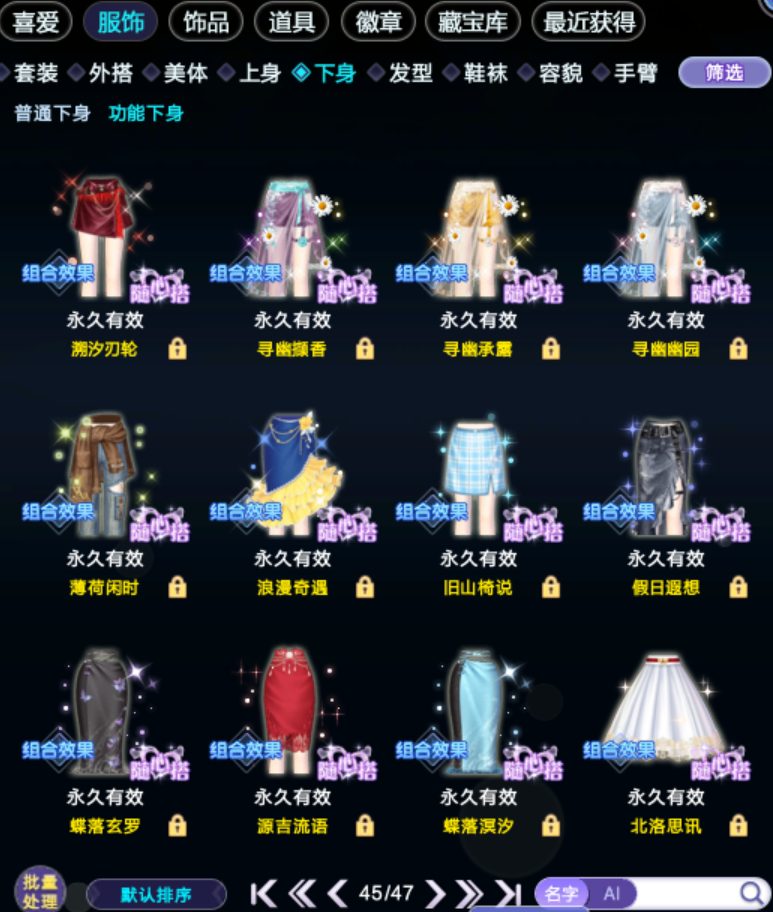The image size is (773, 912).
Task: Select the 发型 category
Action: tap(410, 73)
